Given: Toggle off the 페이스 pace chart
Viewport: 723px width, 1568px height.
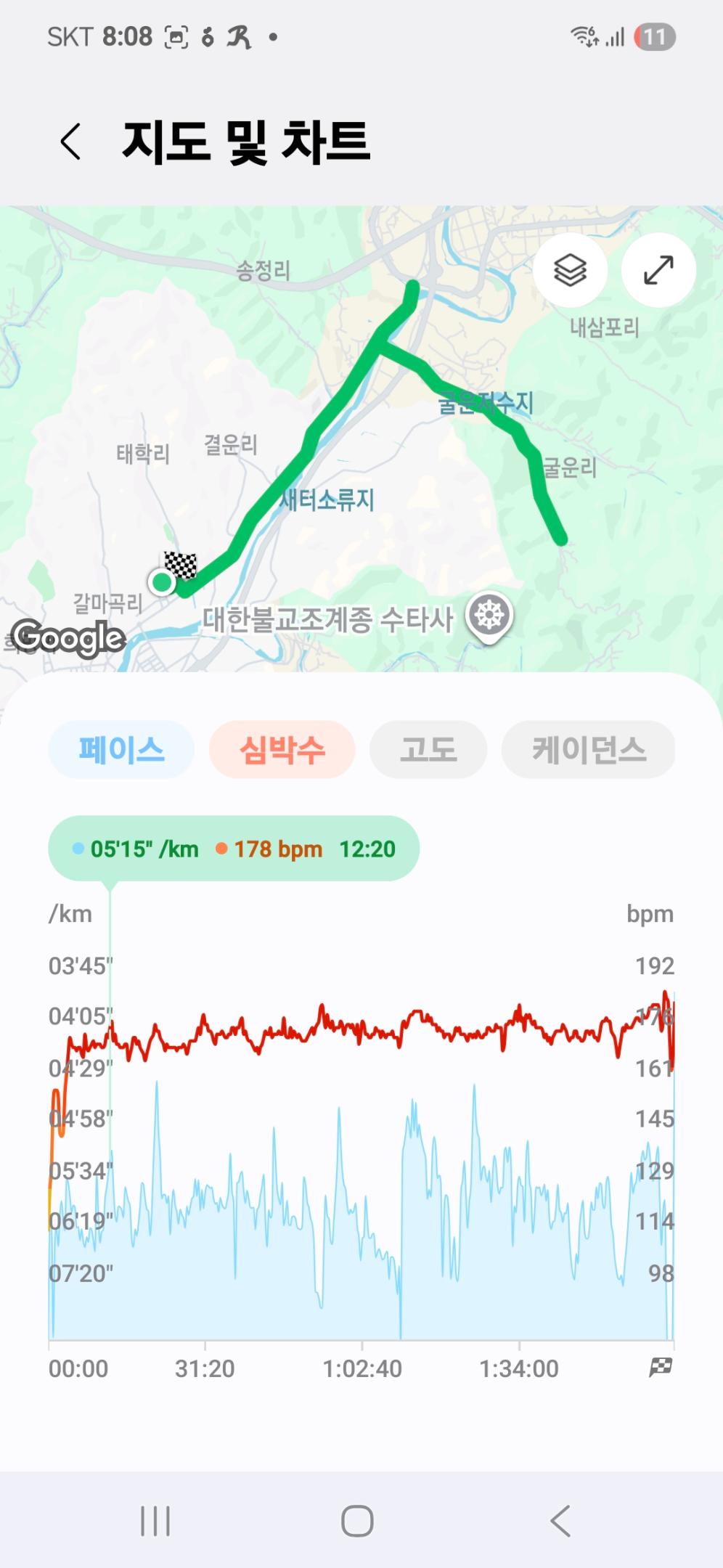Looking at the screenshot, I should pos(120,751).
